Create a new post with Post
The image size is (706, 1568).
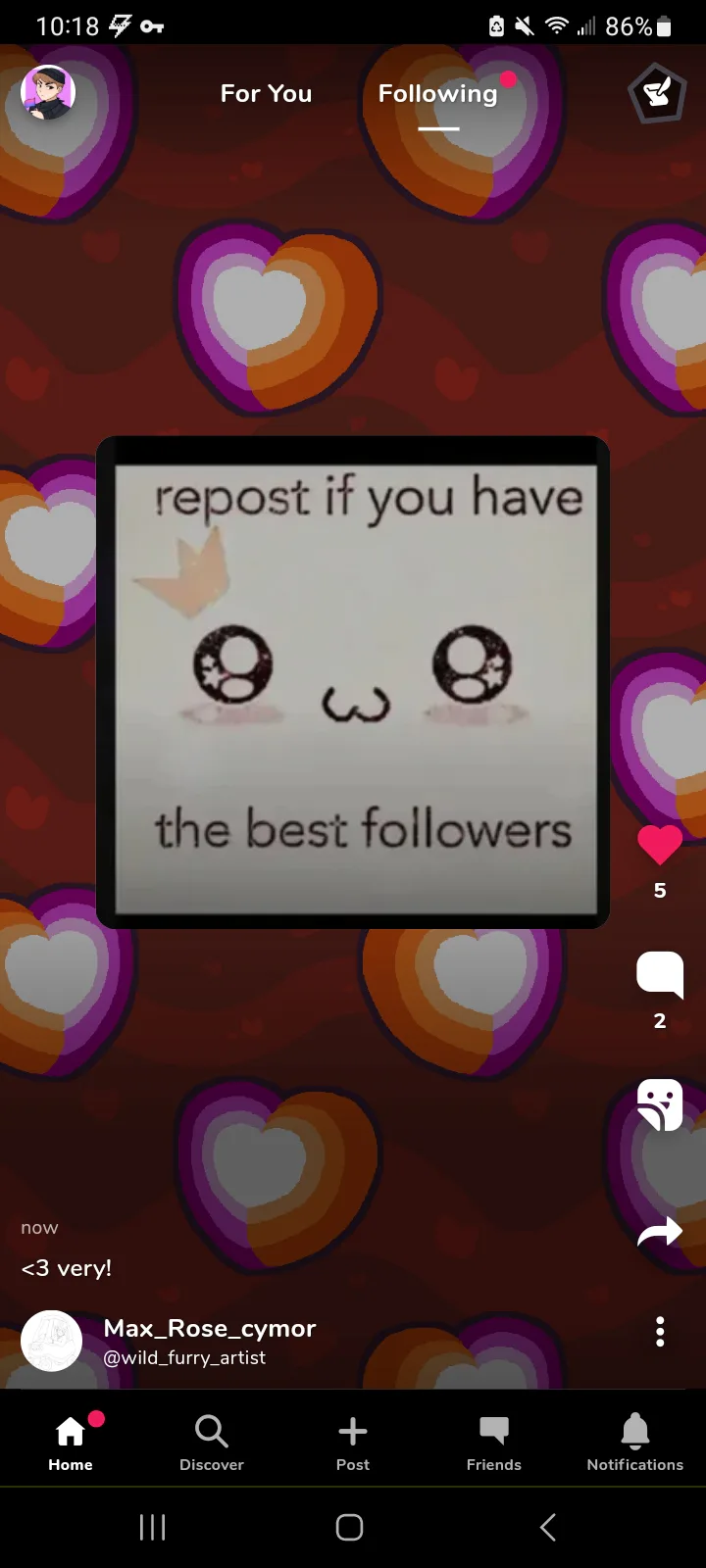(x=353, y=1443)
